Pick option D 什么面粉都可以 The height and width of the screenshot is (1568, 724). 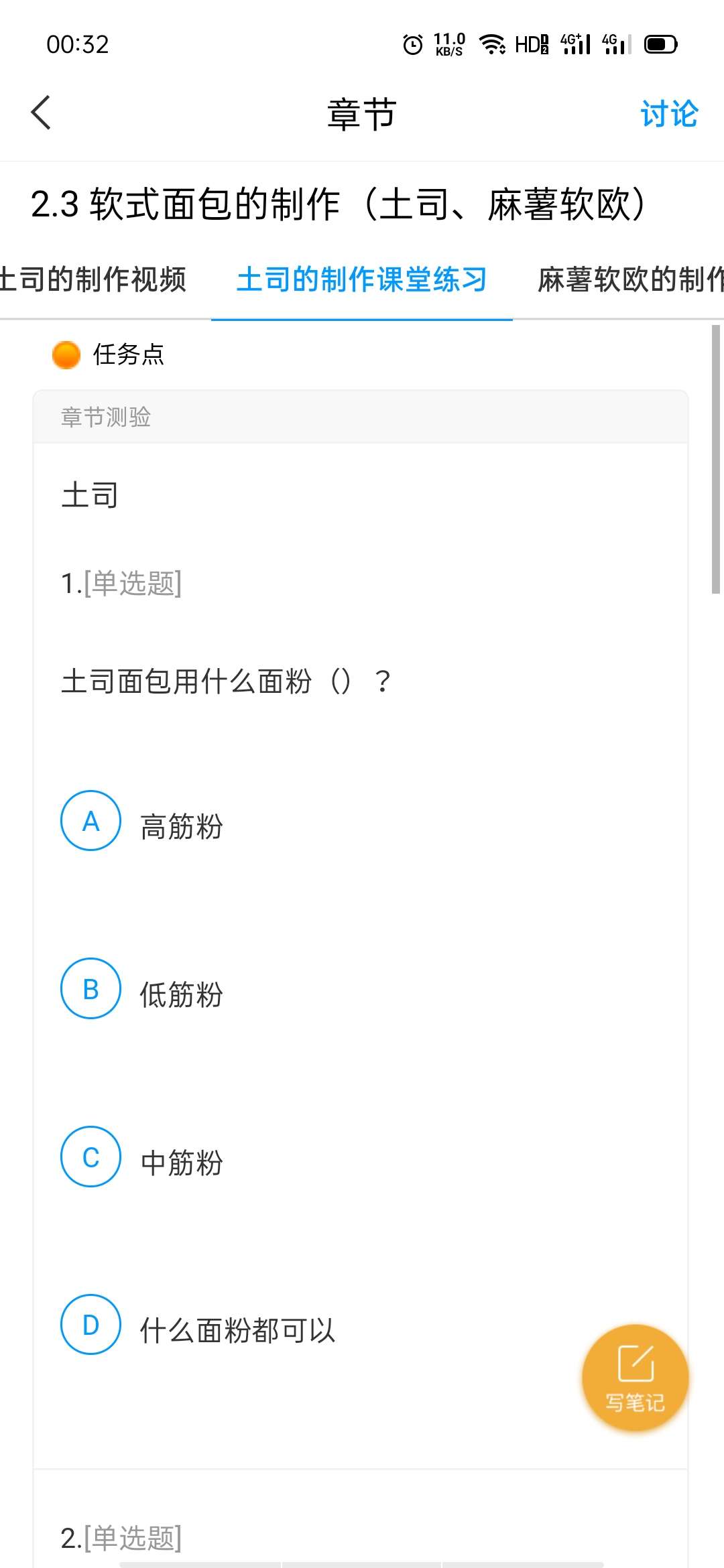(x=91, y=1325)
